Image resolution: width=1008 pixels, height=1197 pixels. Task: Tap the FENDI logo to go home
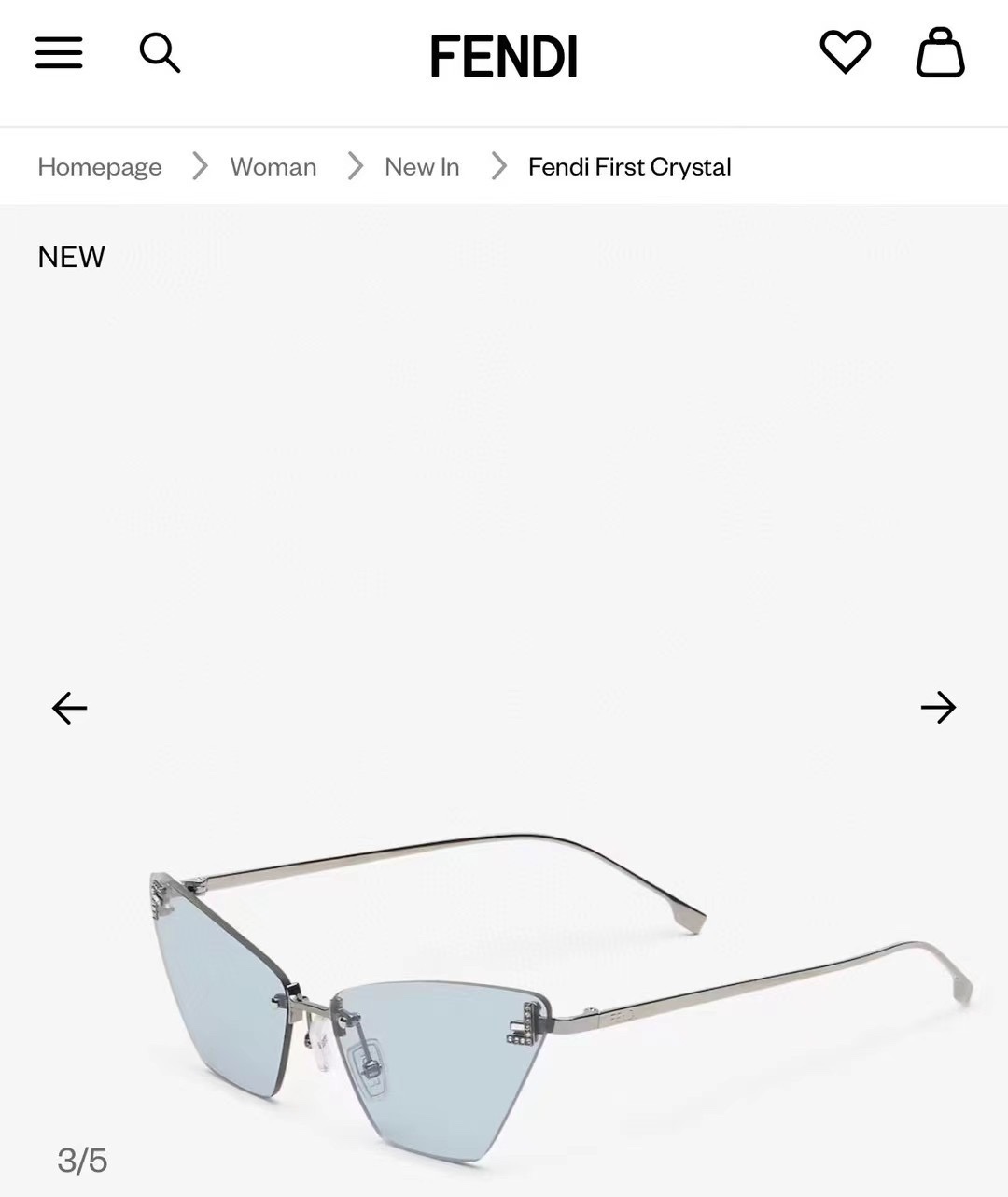point(504,56)
